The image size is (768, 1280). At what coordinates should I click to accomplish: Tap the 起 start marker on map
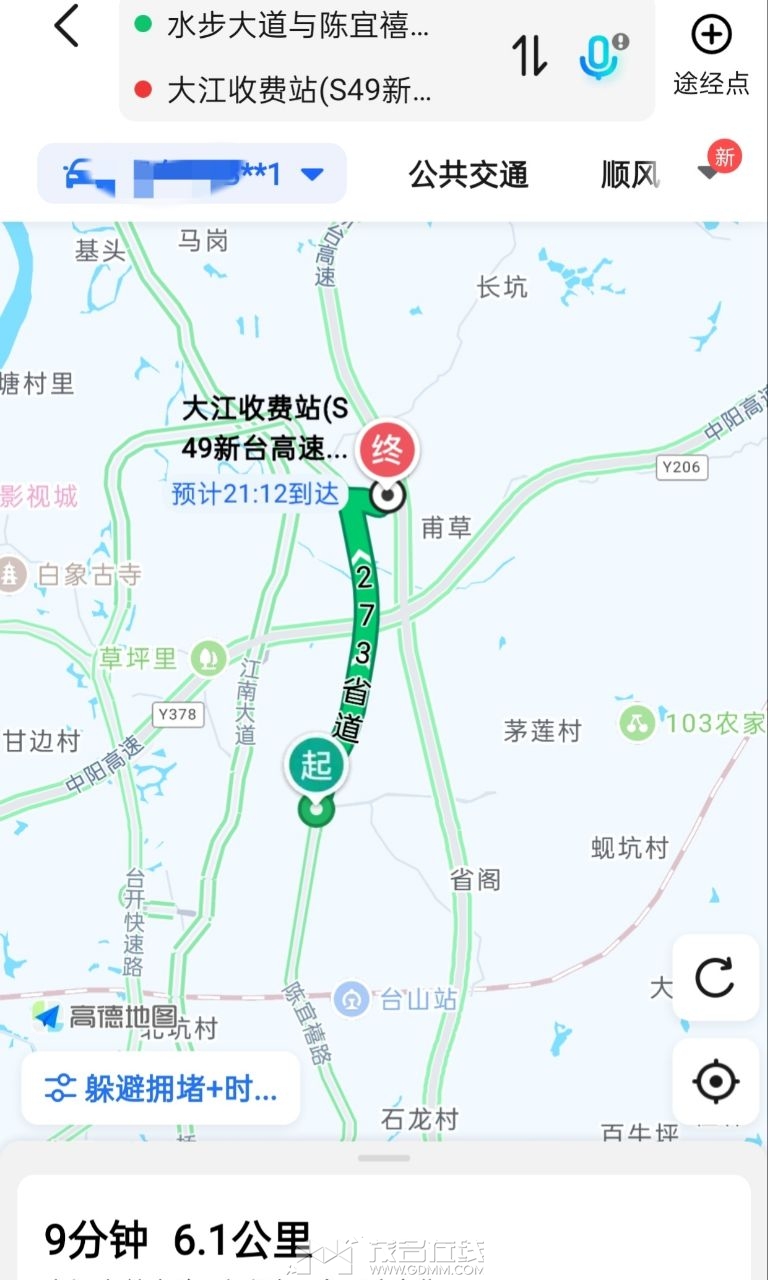317,767
